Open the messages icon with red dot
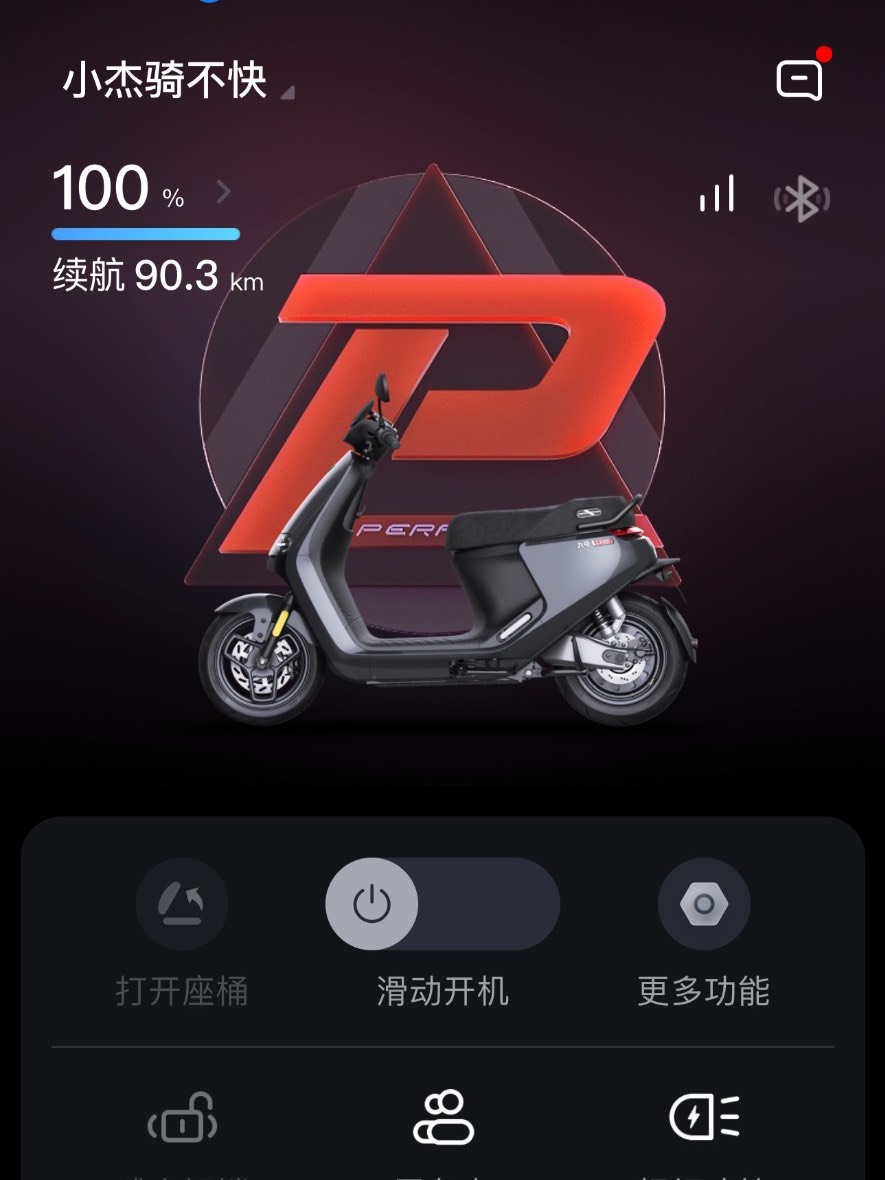 [x=800, y=79]
